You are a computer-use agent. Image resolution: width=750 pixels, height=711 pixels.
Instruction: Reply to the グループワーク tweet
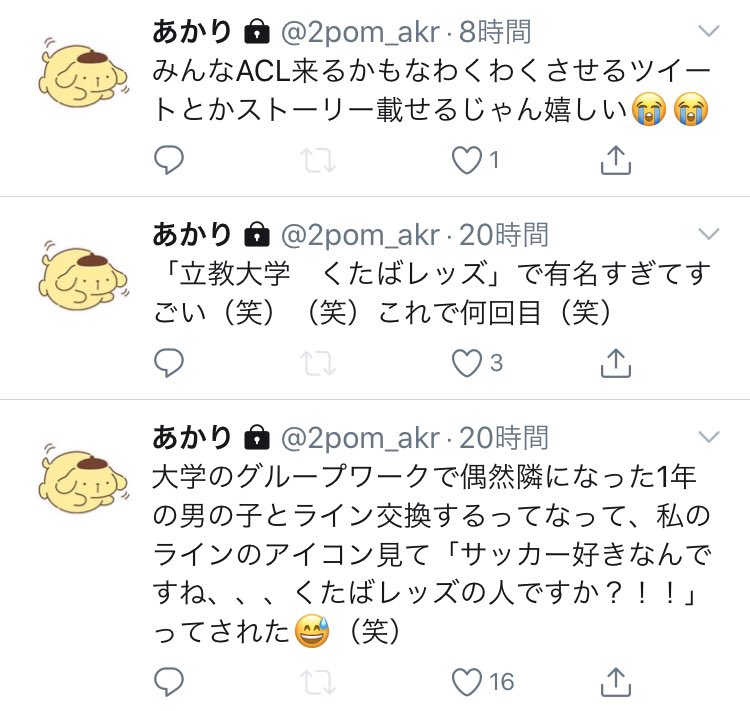[169, 681]
